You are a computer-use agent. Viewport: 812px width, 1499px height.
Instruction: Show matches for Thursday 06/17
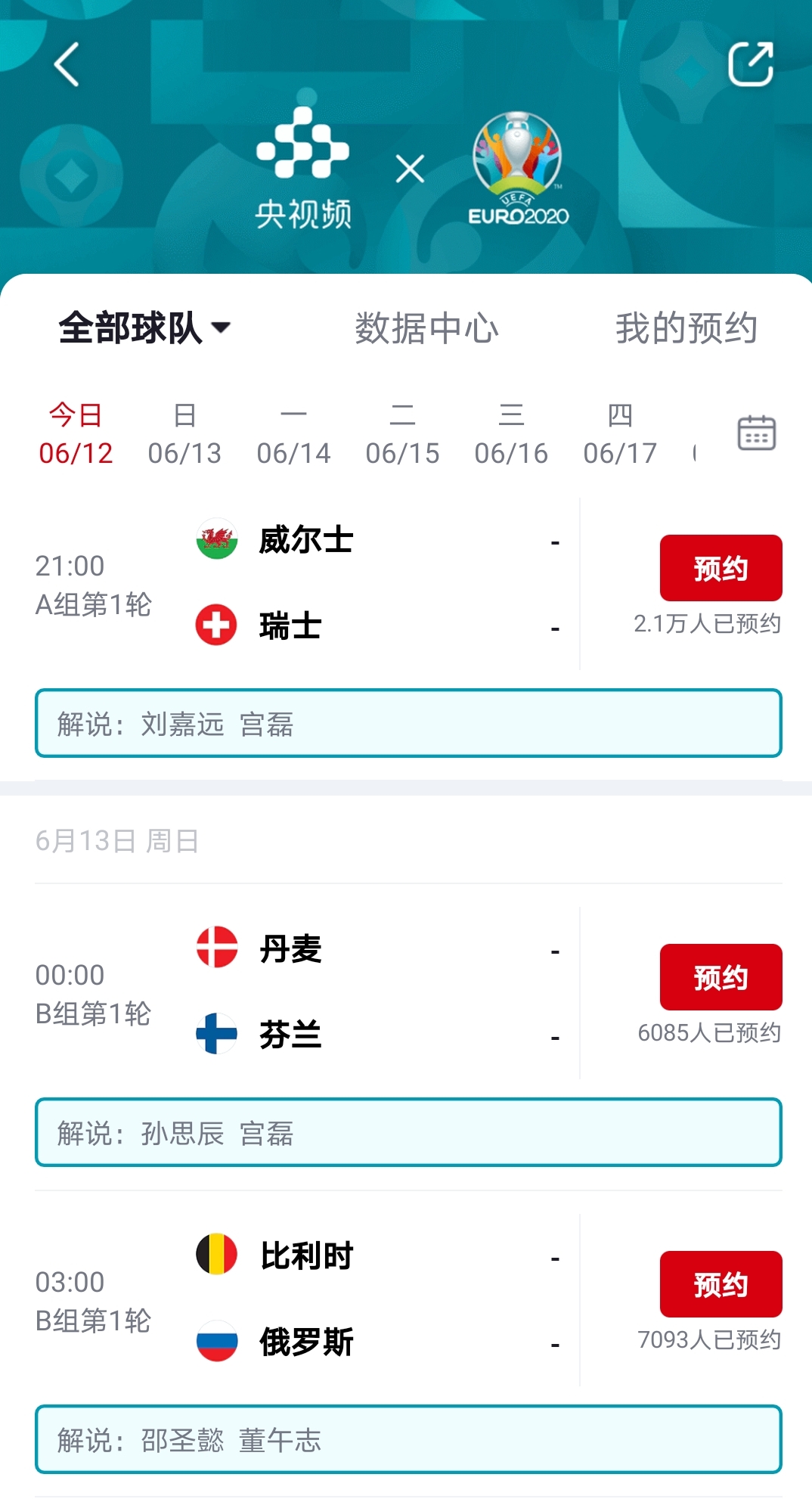coord(620,434)
